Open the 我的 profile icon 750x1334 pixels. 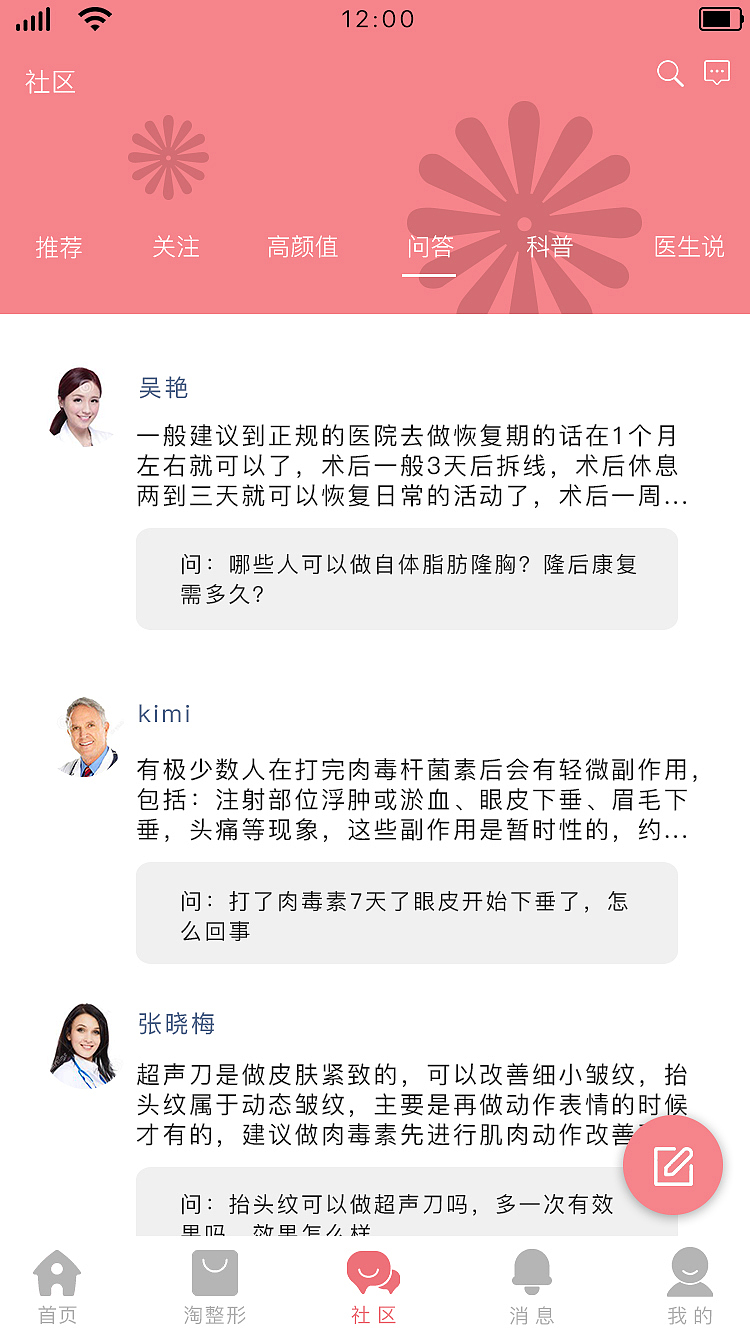(688, 1277)
